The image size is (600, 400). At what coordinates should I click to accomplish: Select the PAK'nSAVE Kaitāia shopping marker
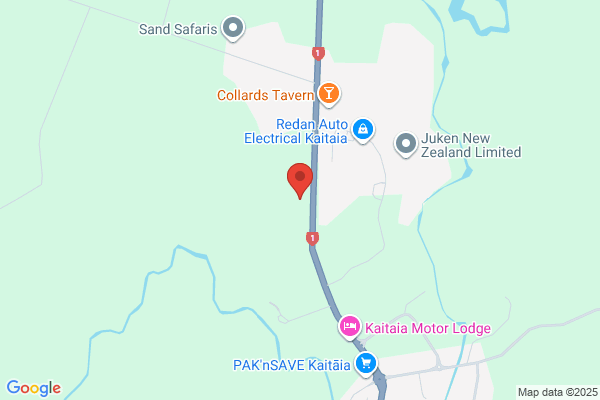click(366, 364)
